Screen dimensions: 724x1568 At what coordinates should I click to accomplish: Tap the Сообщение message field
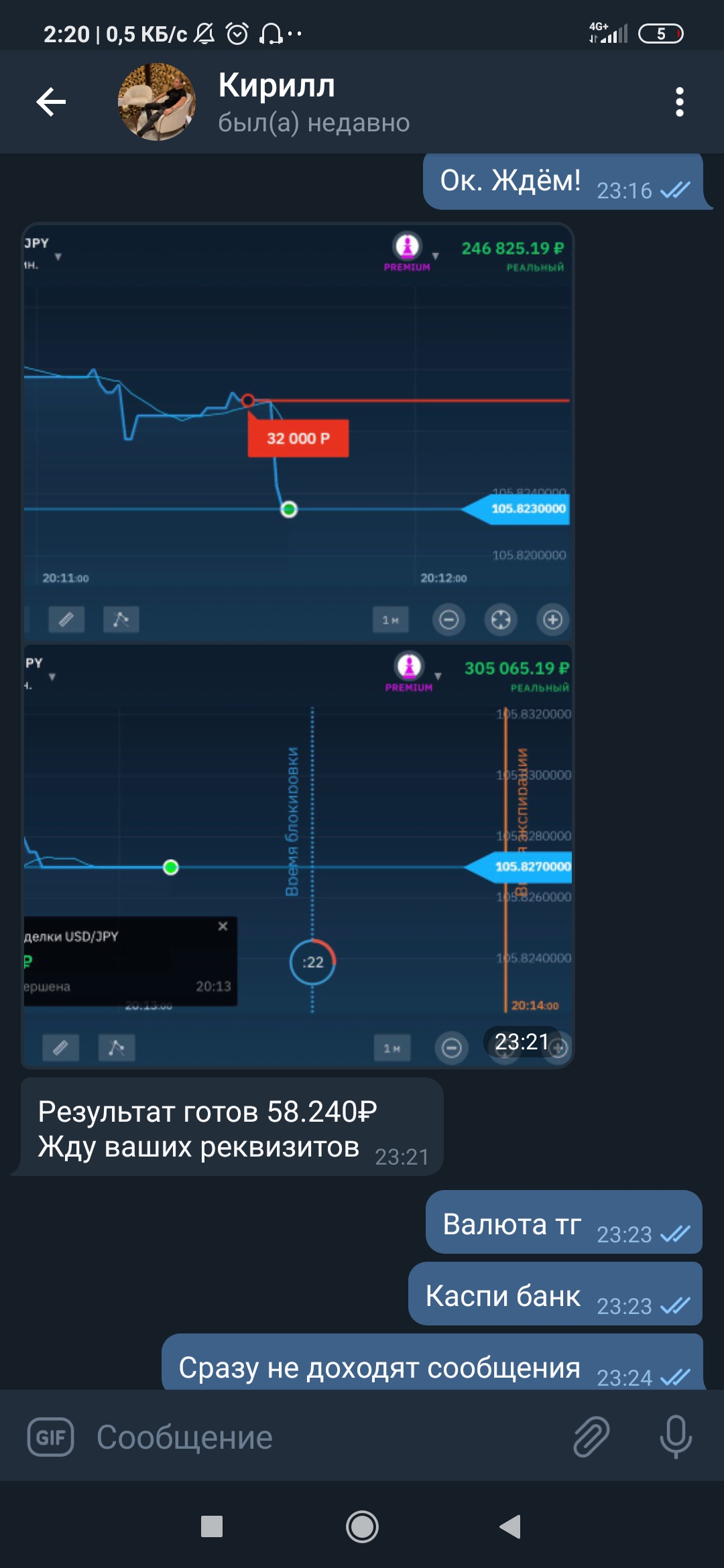322,1437
